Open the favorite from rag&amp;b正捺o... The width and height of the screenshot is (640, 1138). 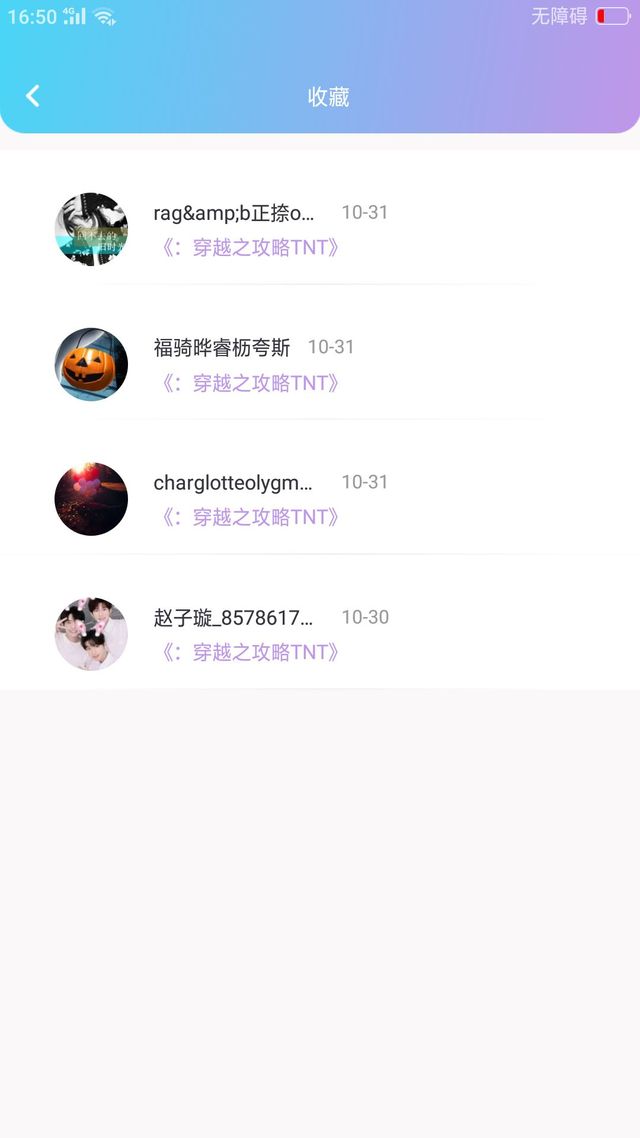coord(320,229)
